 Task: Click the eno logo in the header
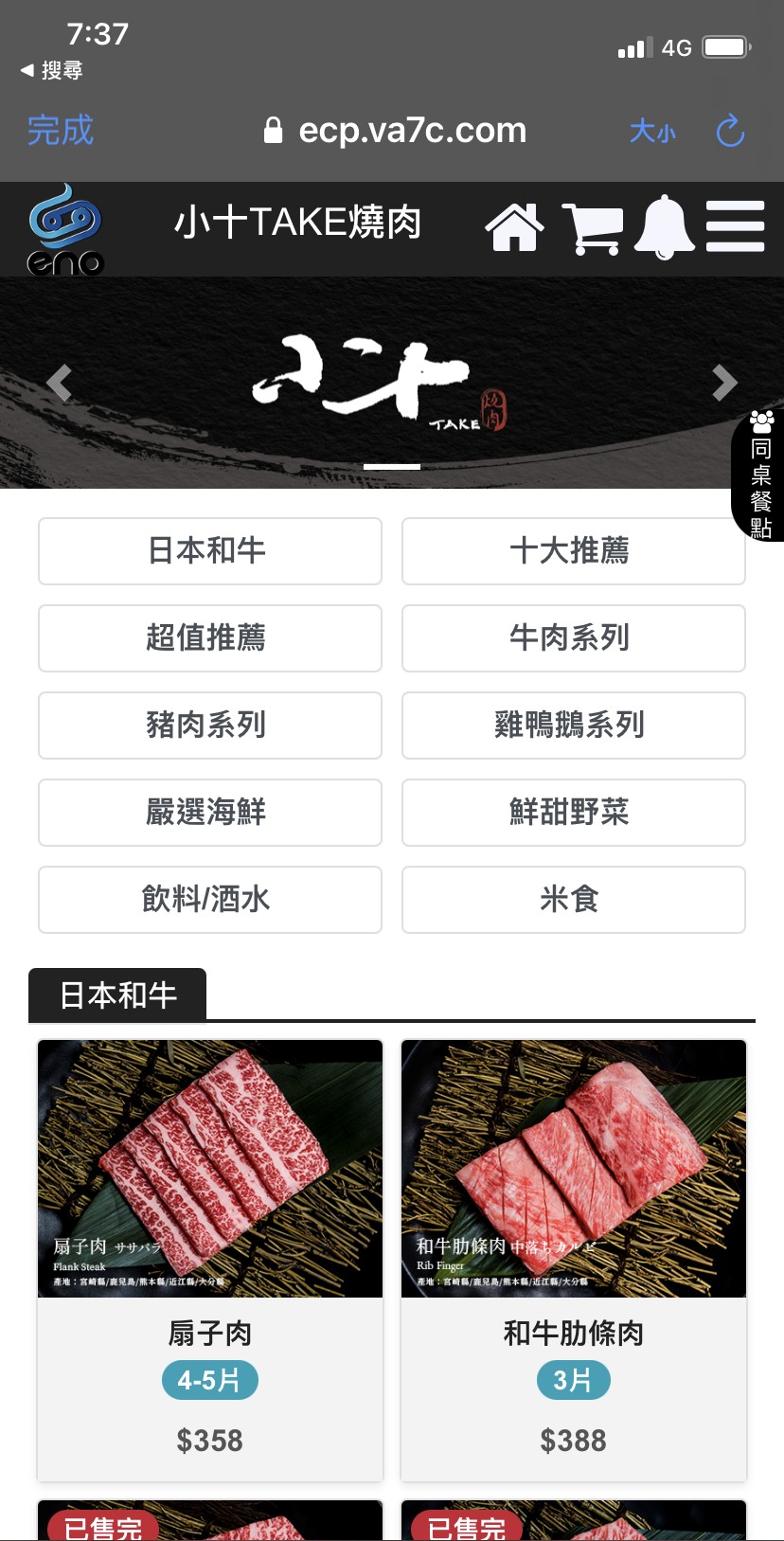pyautogui.click(x=66, y=229)
